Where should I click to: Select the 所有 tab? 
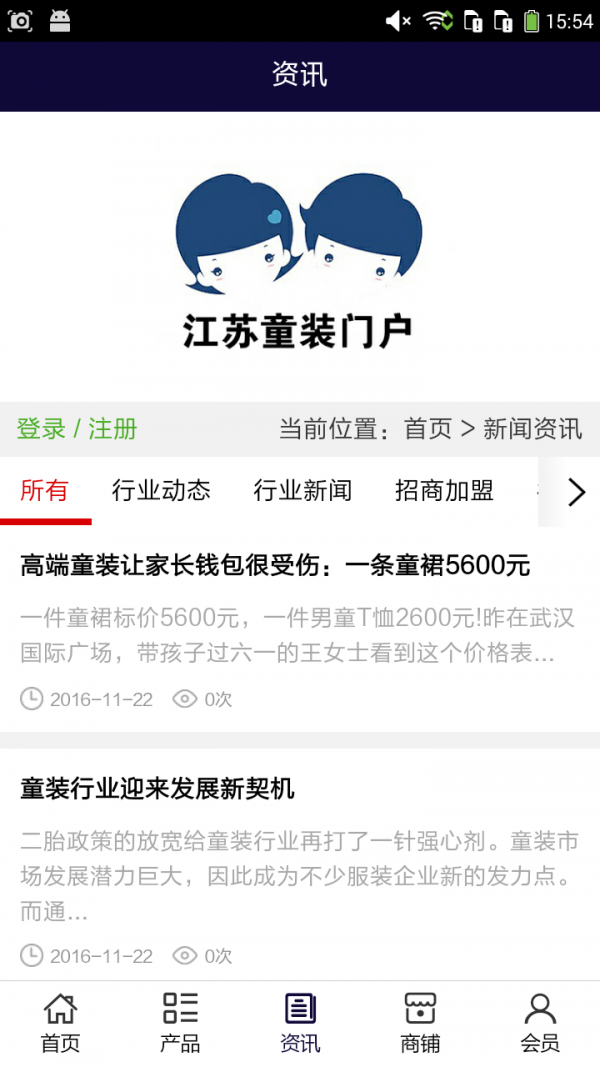point(45,490)
